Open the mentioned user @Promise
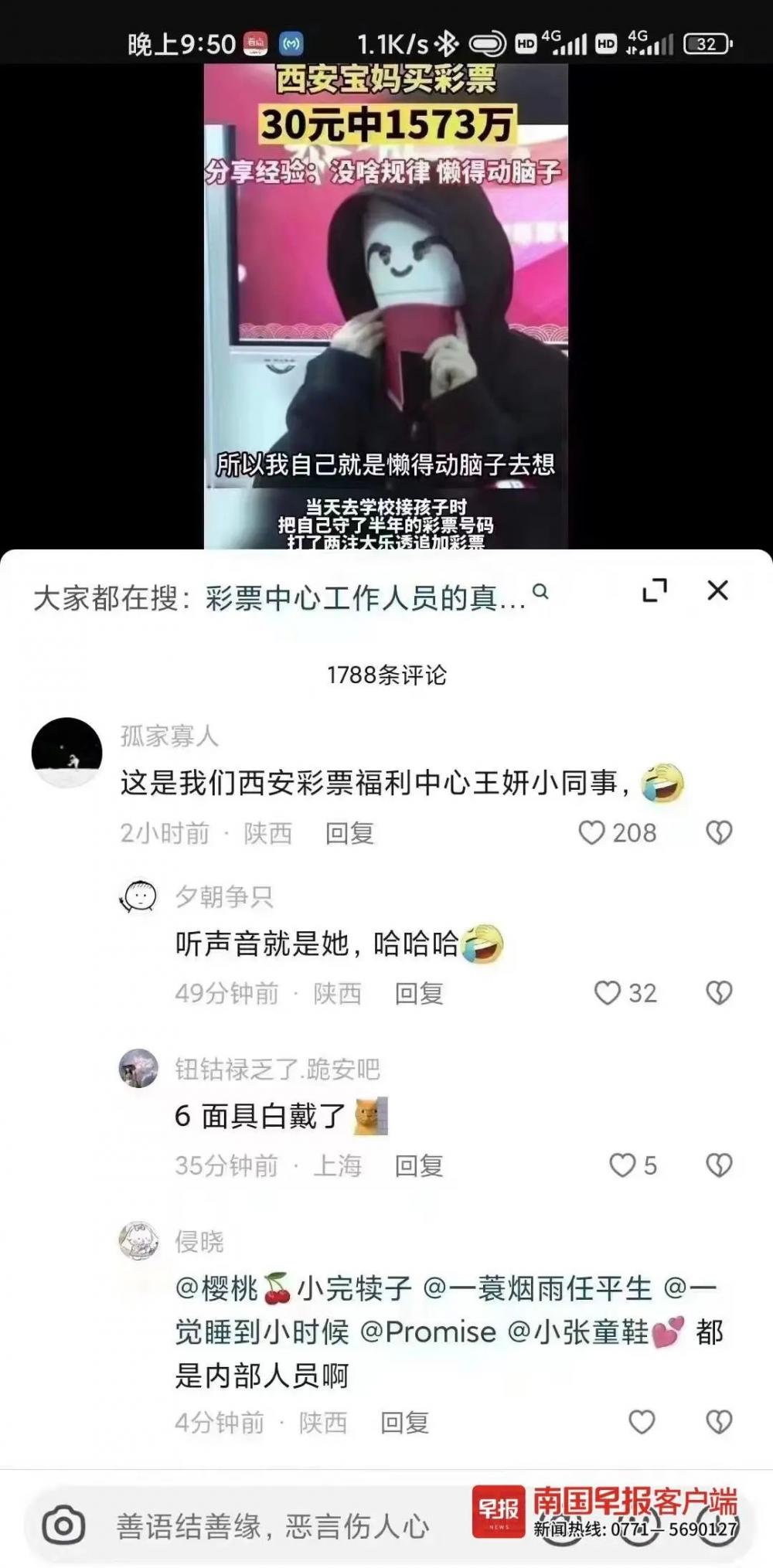The height and width of the screenshot is (1568, 773). (x=428, y=1332)
